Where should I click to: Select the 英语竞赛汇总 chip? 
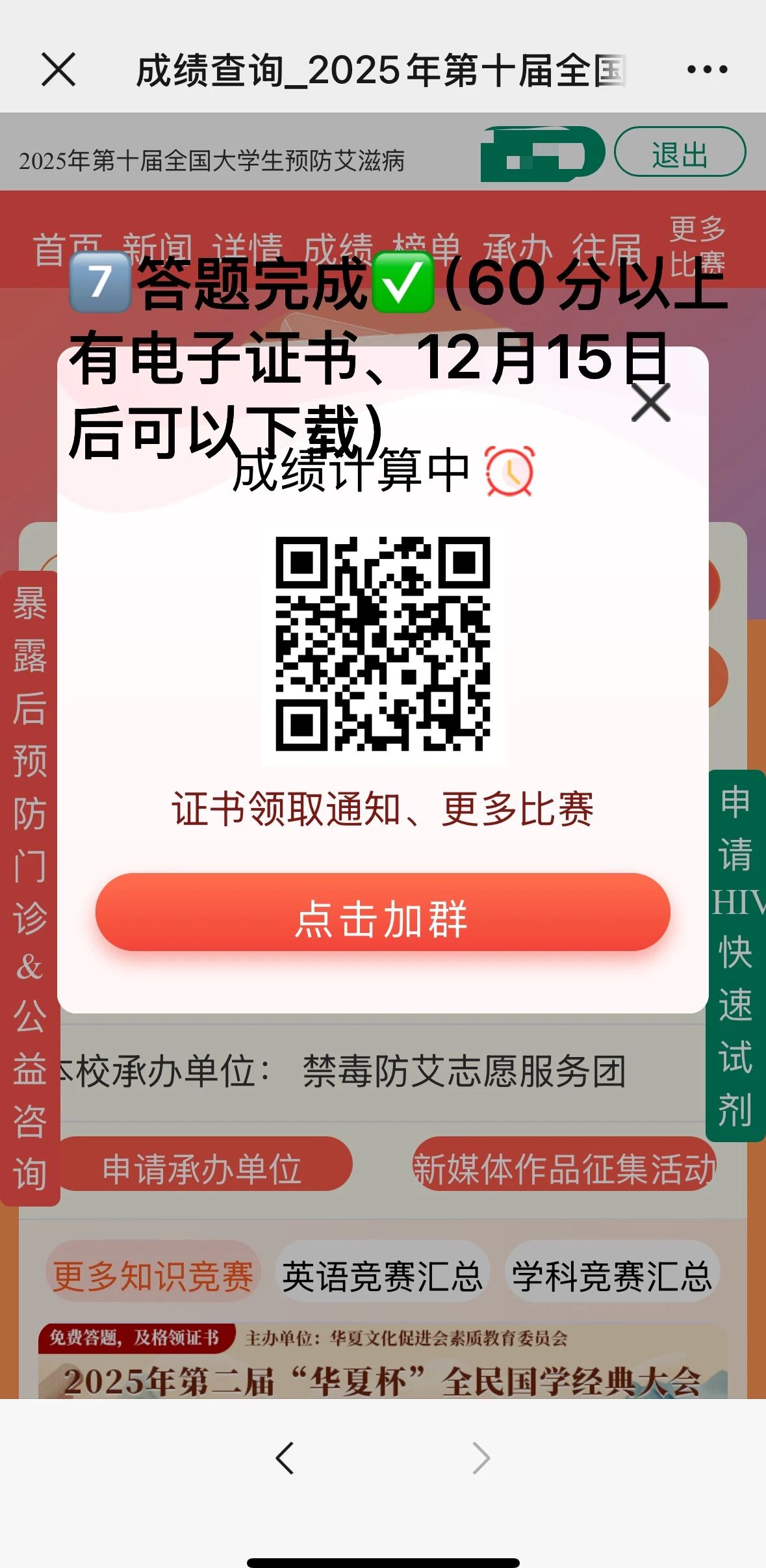(382, 1275)
